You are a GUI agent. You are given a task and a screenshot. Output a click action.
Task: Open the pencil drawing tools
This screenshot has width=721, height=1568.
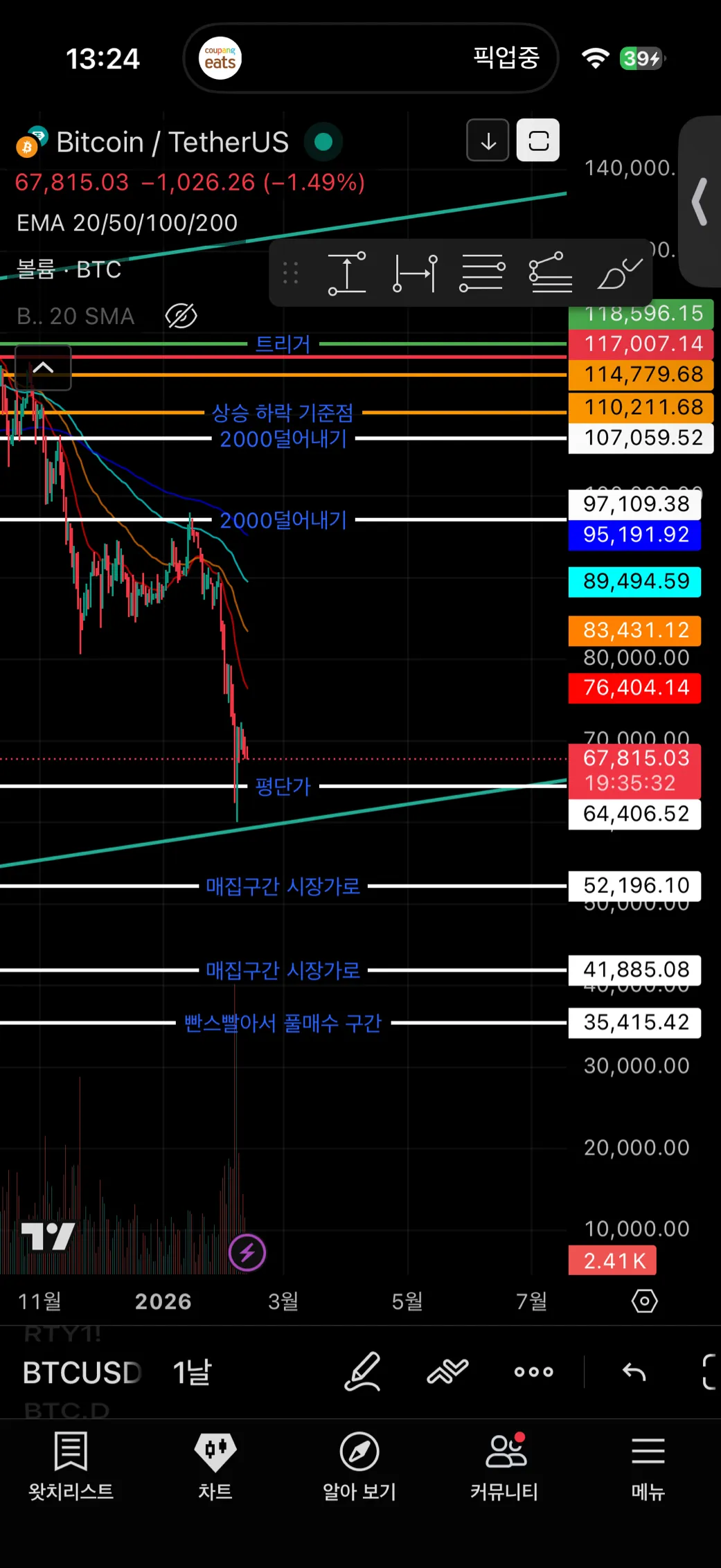tap(362, 1371)
